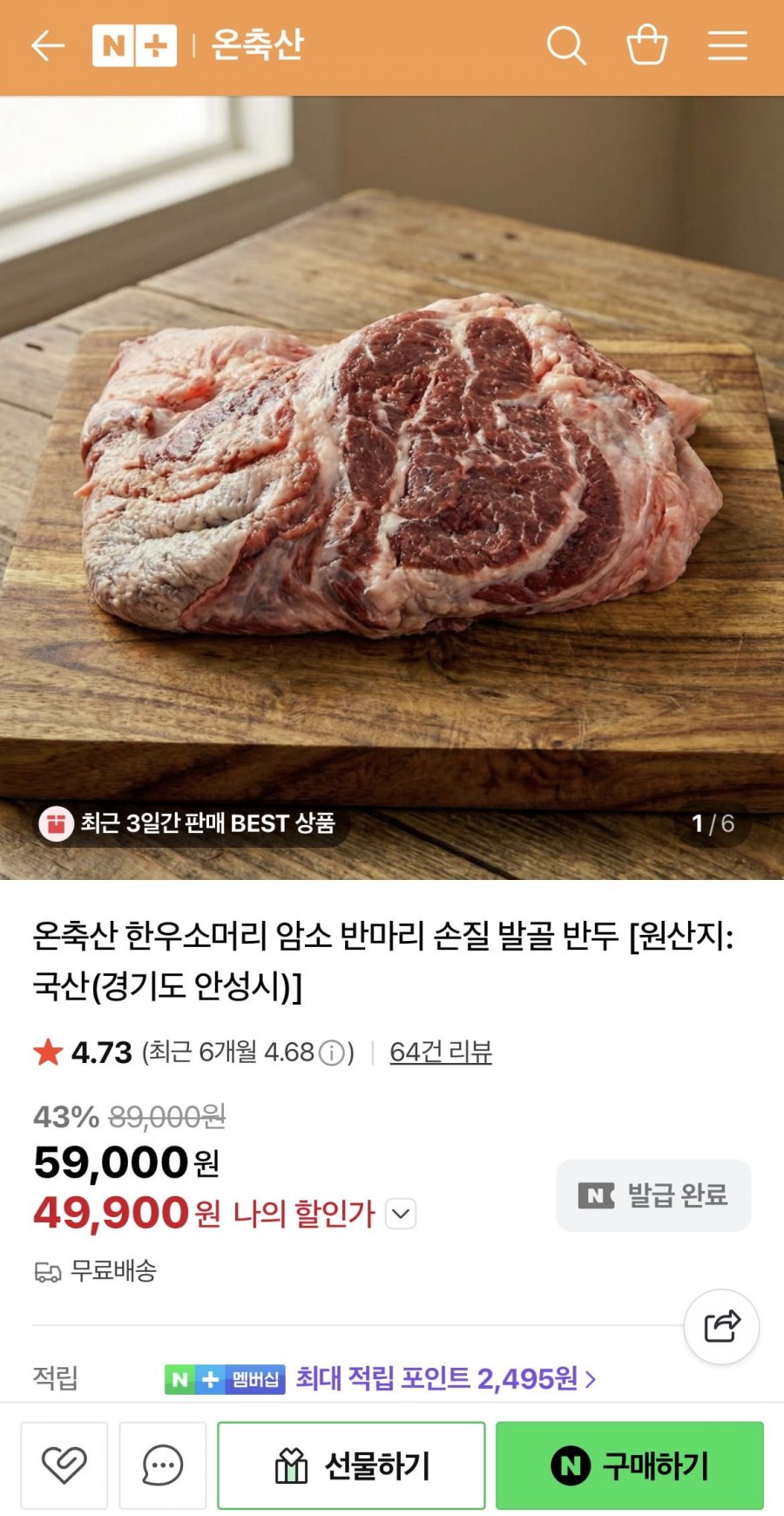This screenshot has height=1516, width=784.
Task: Share this product
Action: coord(721,1326)
